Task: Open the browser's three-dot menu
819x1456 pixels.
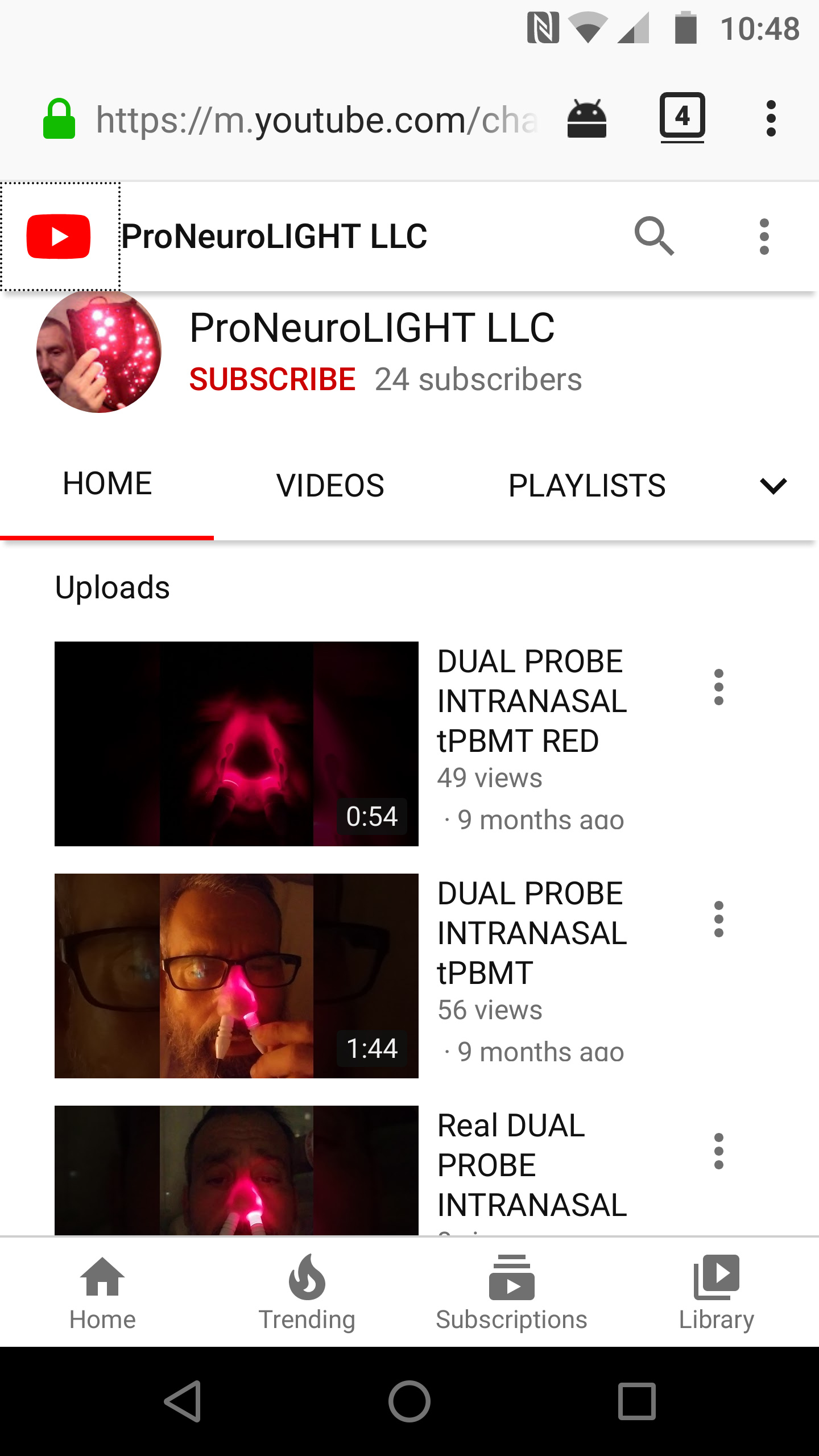Action: coord(771,119)
